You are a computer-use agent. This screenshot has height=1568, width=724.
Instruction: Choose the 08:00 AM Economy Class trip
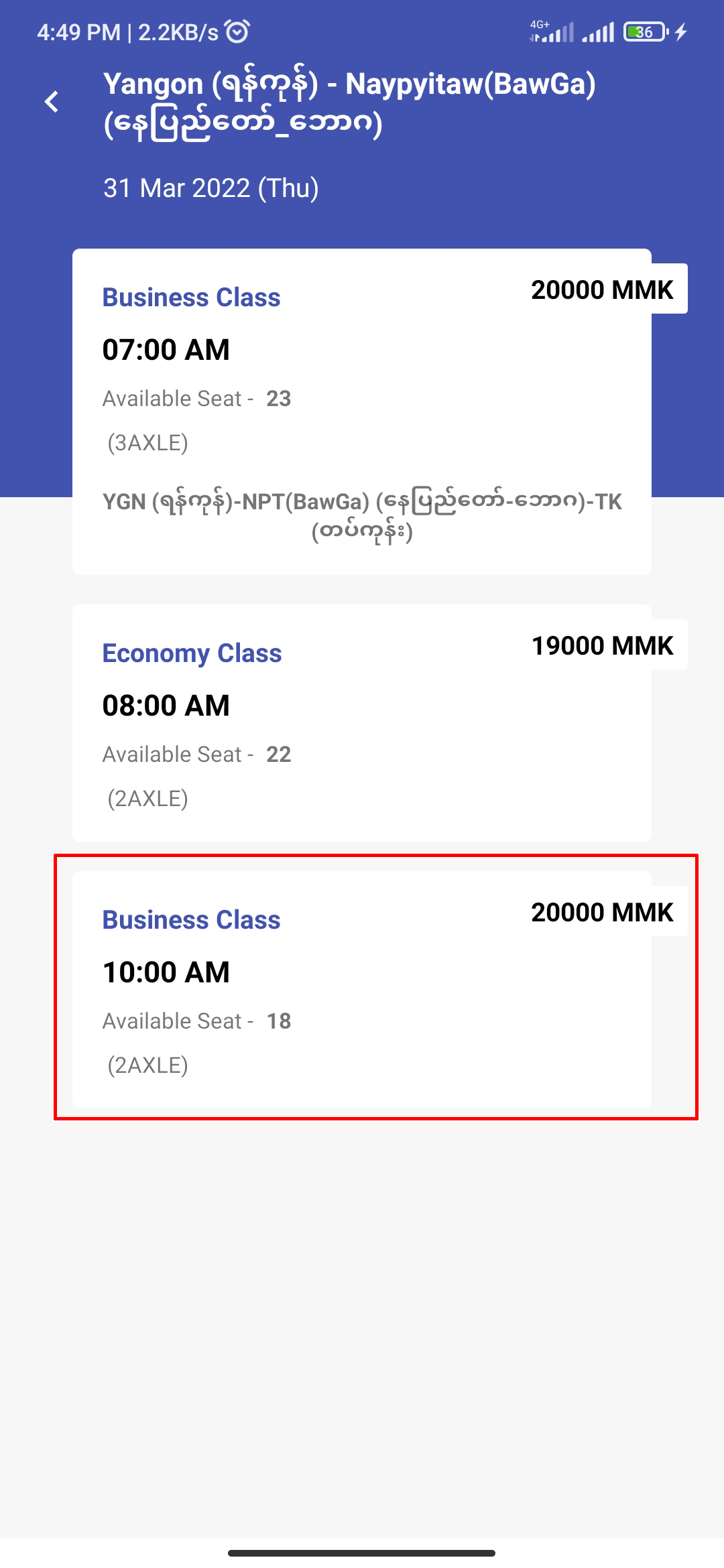coord(362,723)
